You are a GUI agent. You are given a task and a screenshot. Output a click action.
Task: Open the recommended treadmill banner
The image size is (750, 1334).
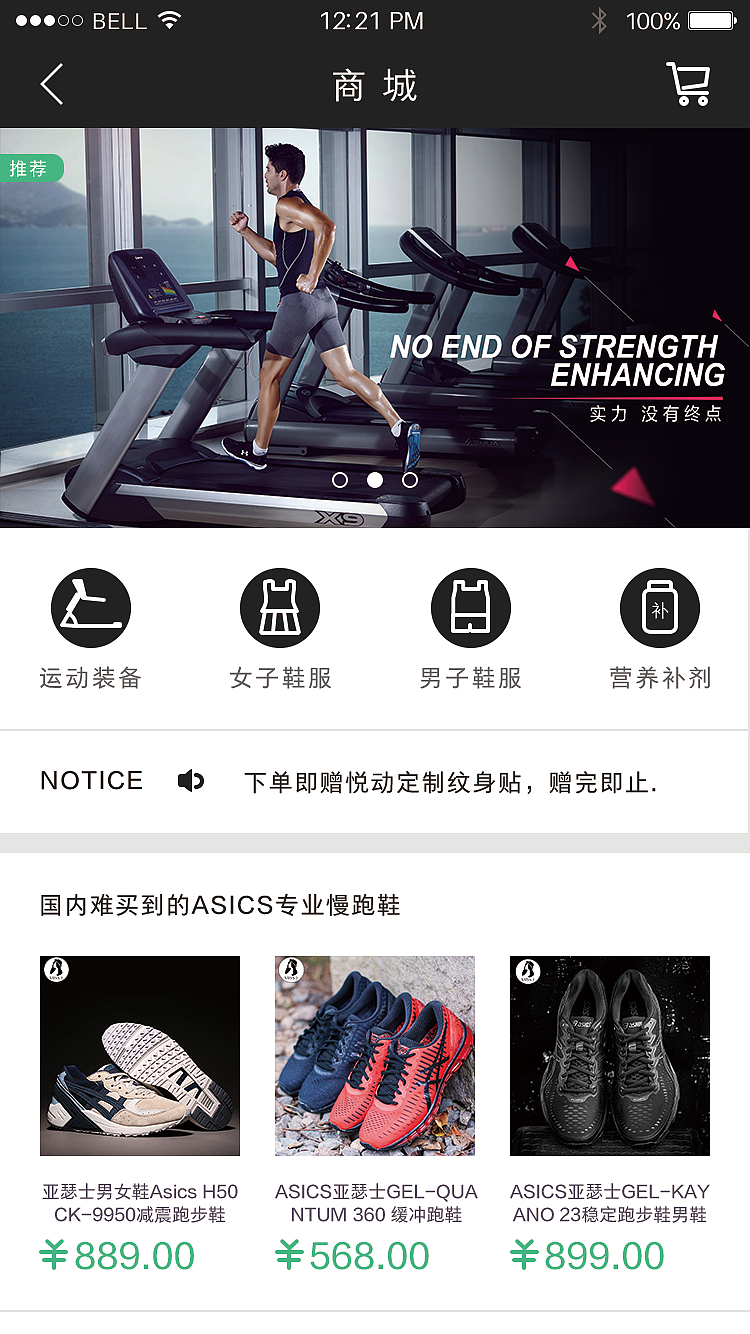click(375, 300)
